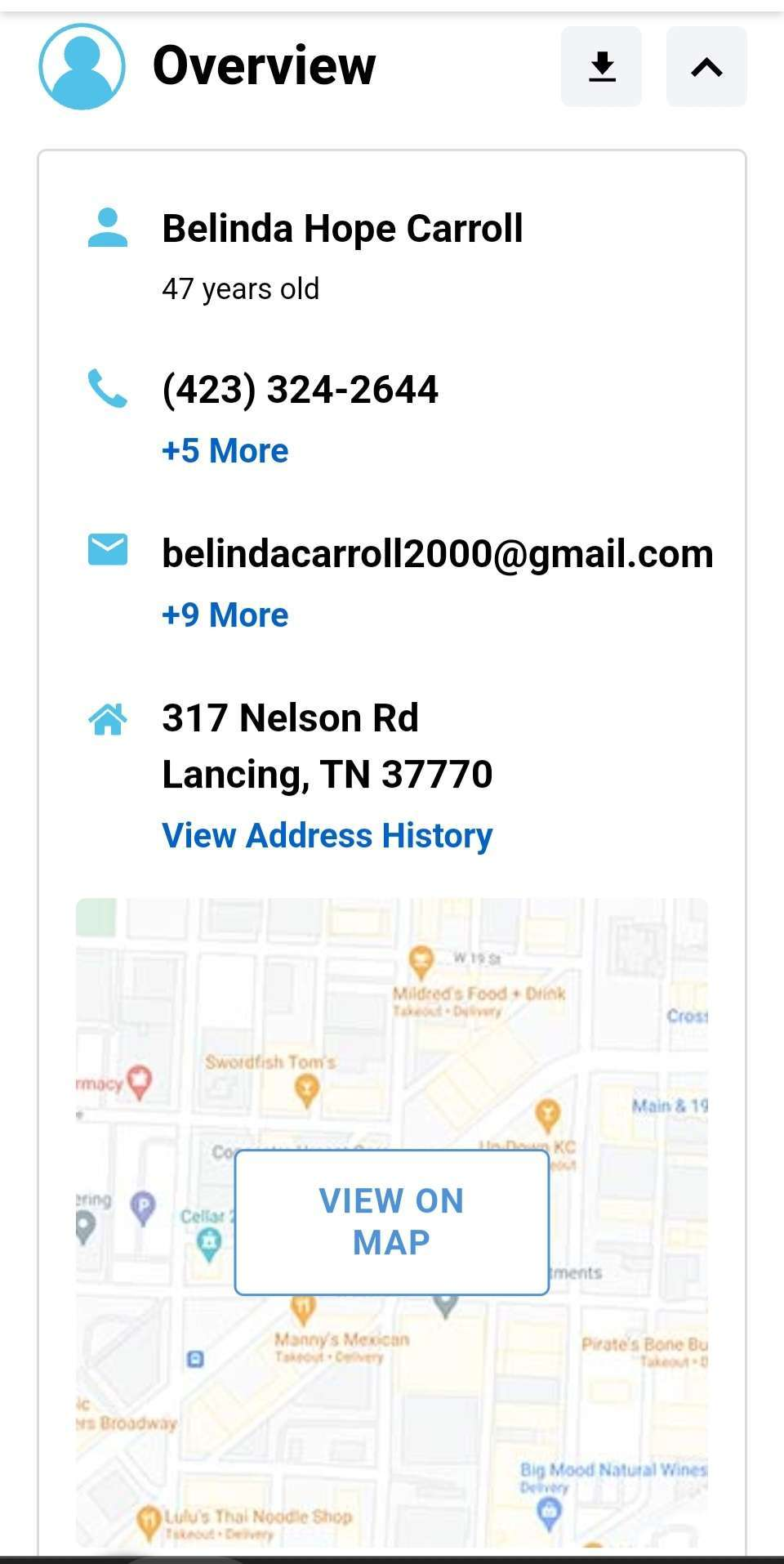
Task: Collapse the Overview section
Action: pyautogui.click(x=706, y=67)
